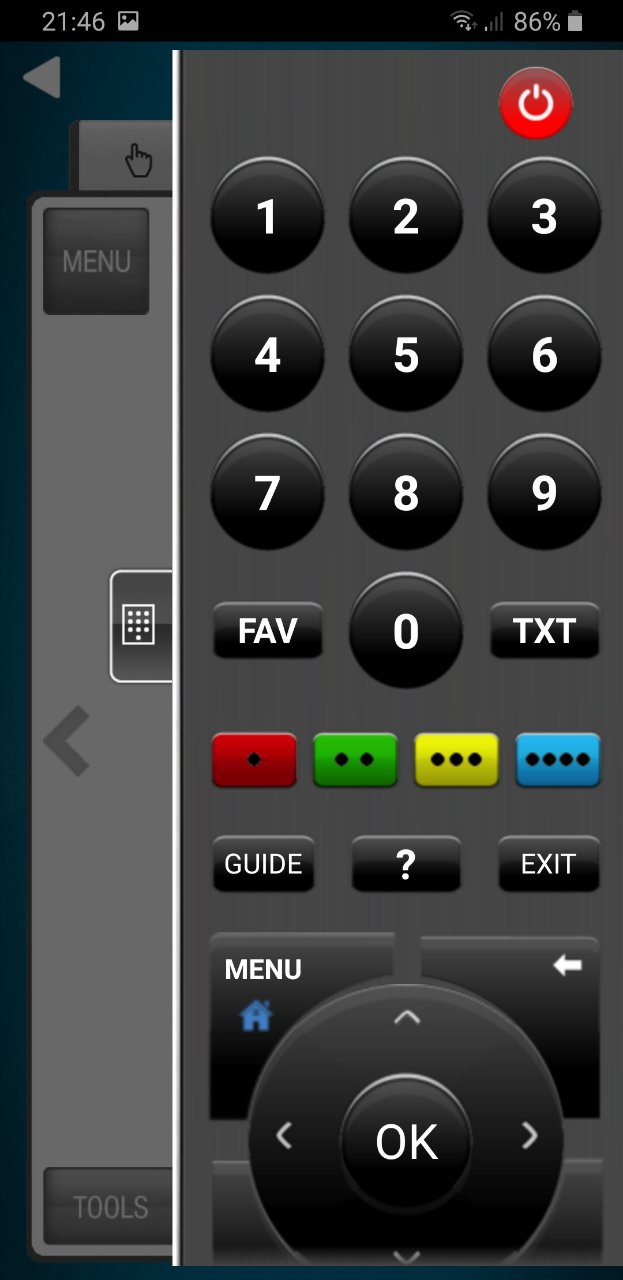Image resolution: width=623 pixels, height=1280 pixels.
Task: Tap the EXIT button
Action: (x=548, y=864)
